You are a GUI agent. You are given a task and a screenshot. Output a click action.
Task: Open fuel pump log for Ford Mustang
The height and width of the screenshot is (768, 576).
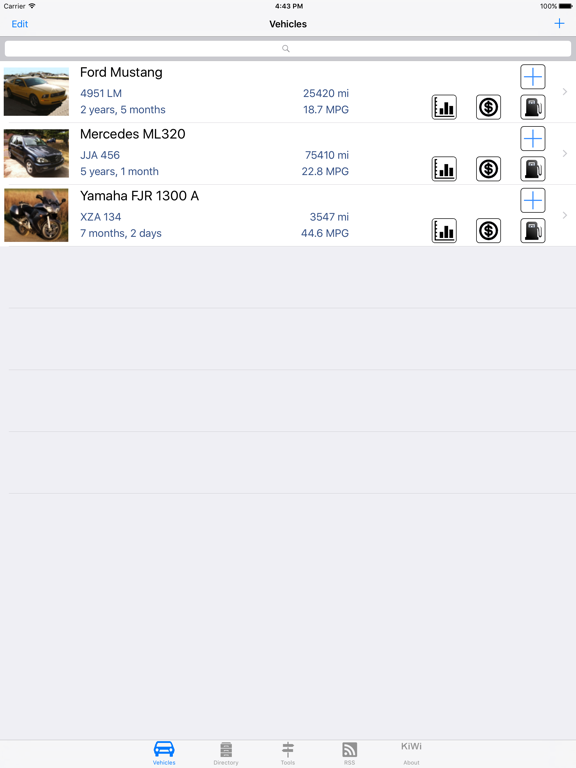(x=532, y=107)
